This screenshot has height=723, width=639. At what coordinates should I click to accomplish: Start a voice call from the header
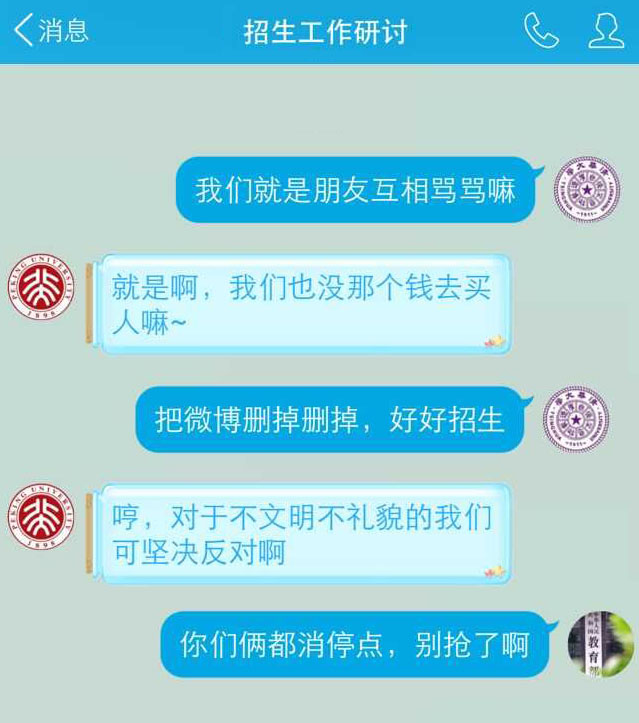541,31
